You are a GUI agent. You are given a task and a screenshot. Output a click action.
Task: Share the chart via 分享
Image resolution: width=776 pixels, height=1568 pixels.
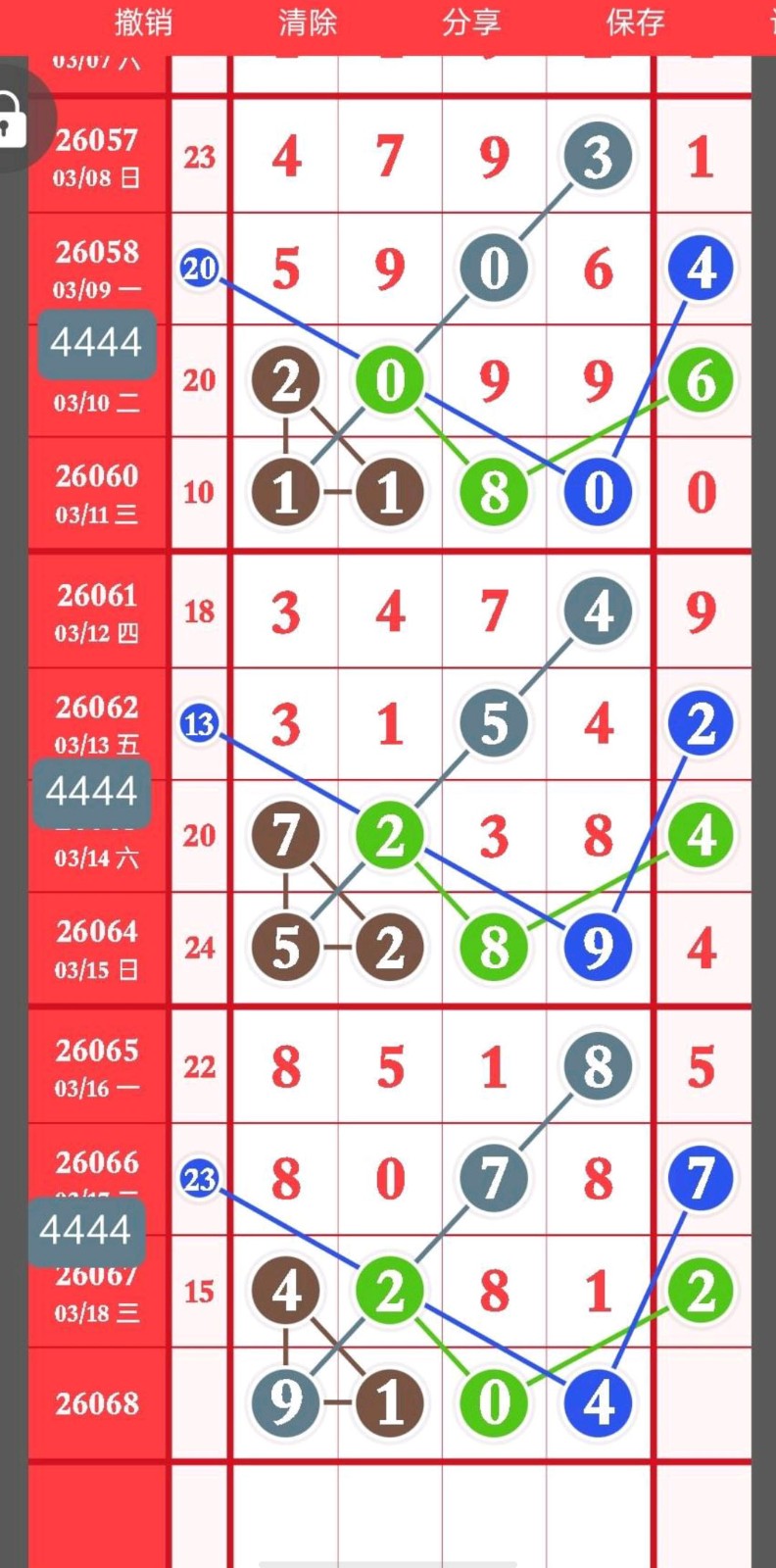(471, 22)
